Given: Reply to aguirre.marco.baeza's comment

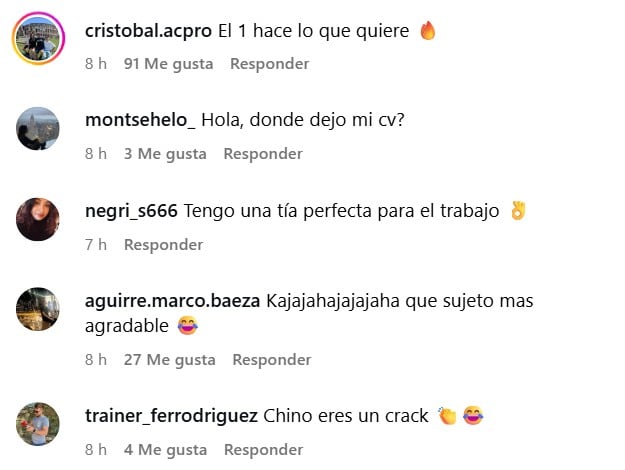Looking at the screenshot, I should click(272, 360).
